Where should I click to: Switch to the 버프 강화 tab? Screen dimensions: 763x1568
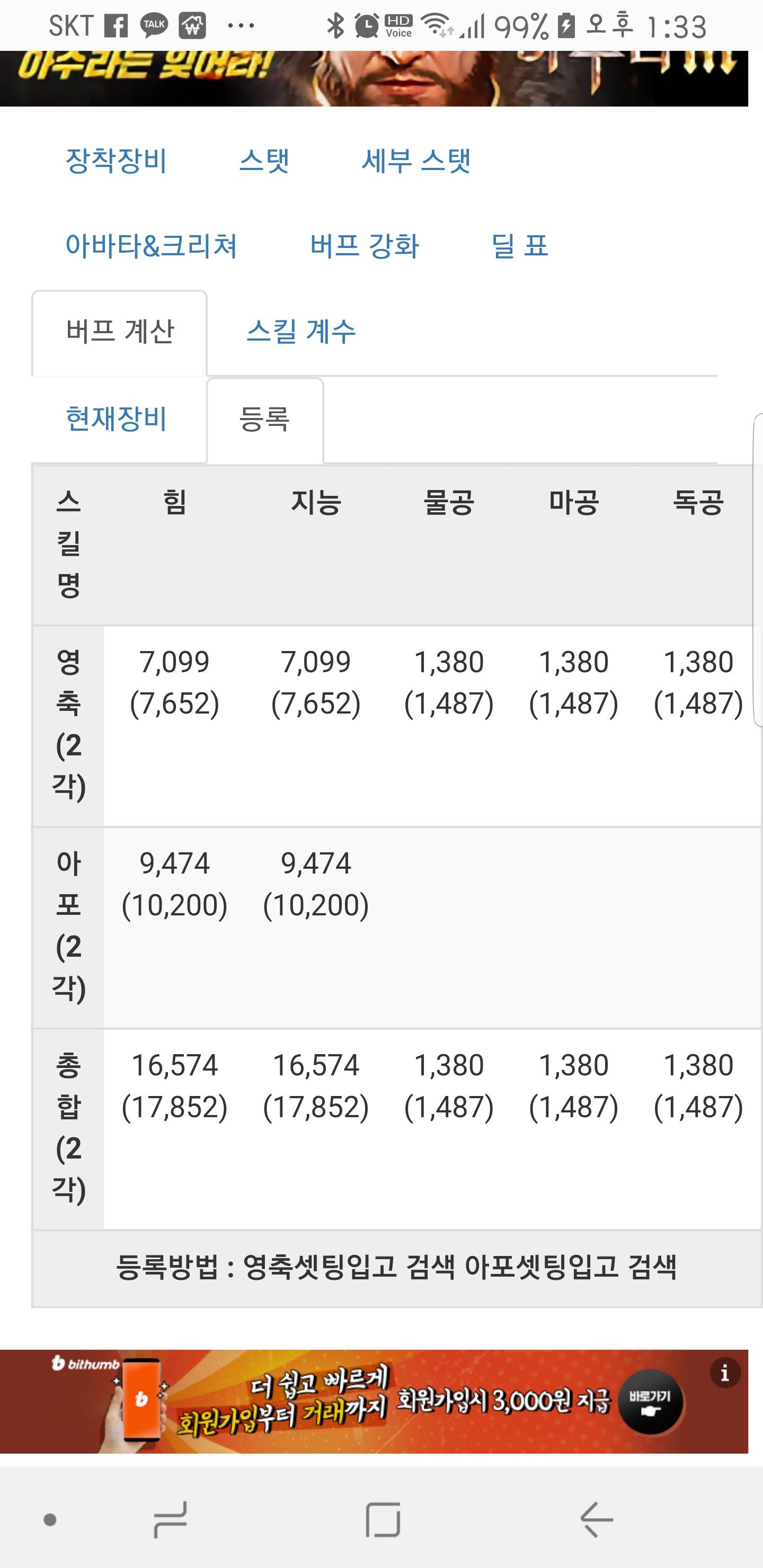tap(364, 246)
